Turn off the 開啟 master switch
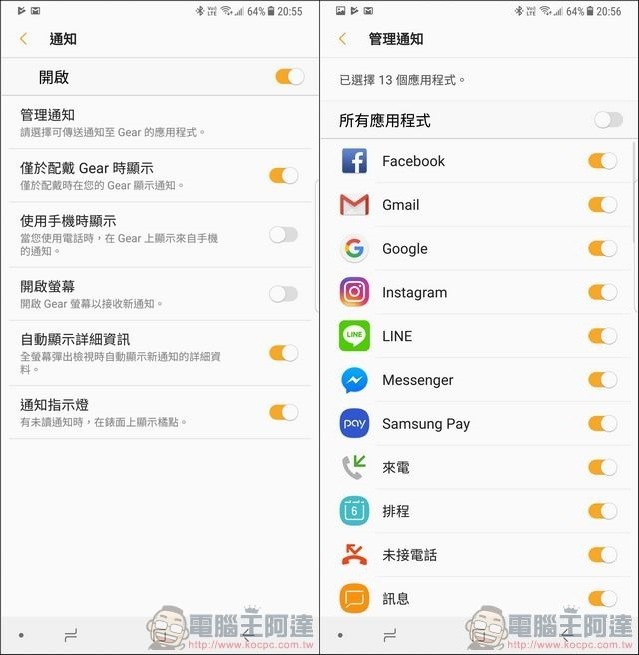Screen dimensions: 639x655 click(289, 77)
